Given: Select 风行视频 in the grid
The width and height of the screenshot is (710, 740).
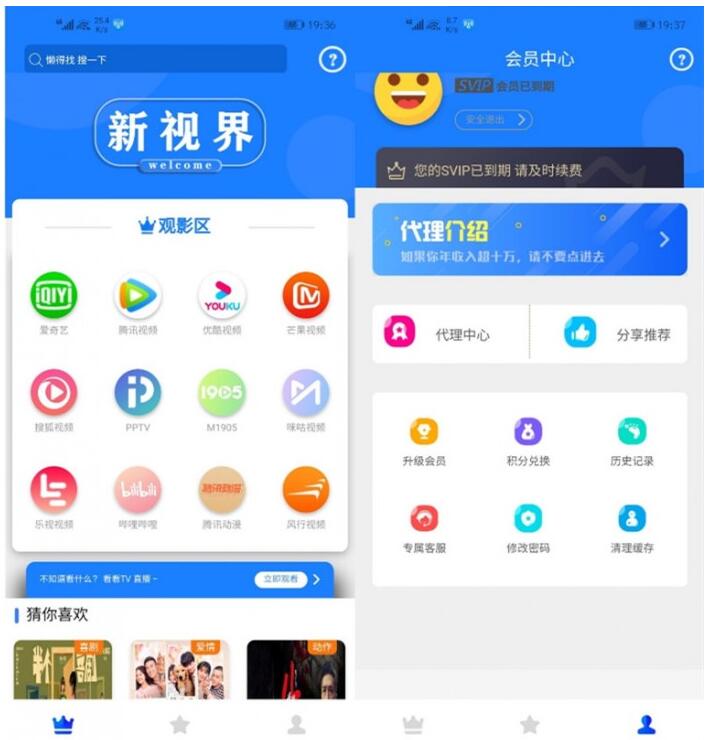Looking at the screenshot, I should coord(305,490).
